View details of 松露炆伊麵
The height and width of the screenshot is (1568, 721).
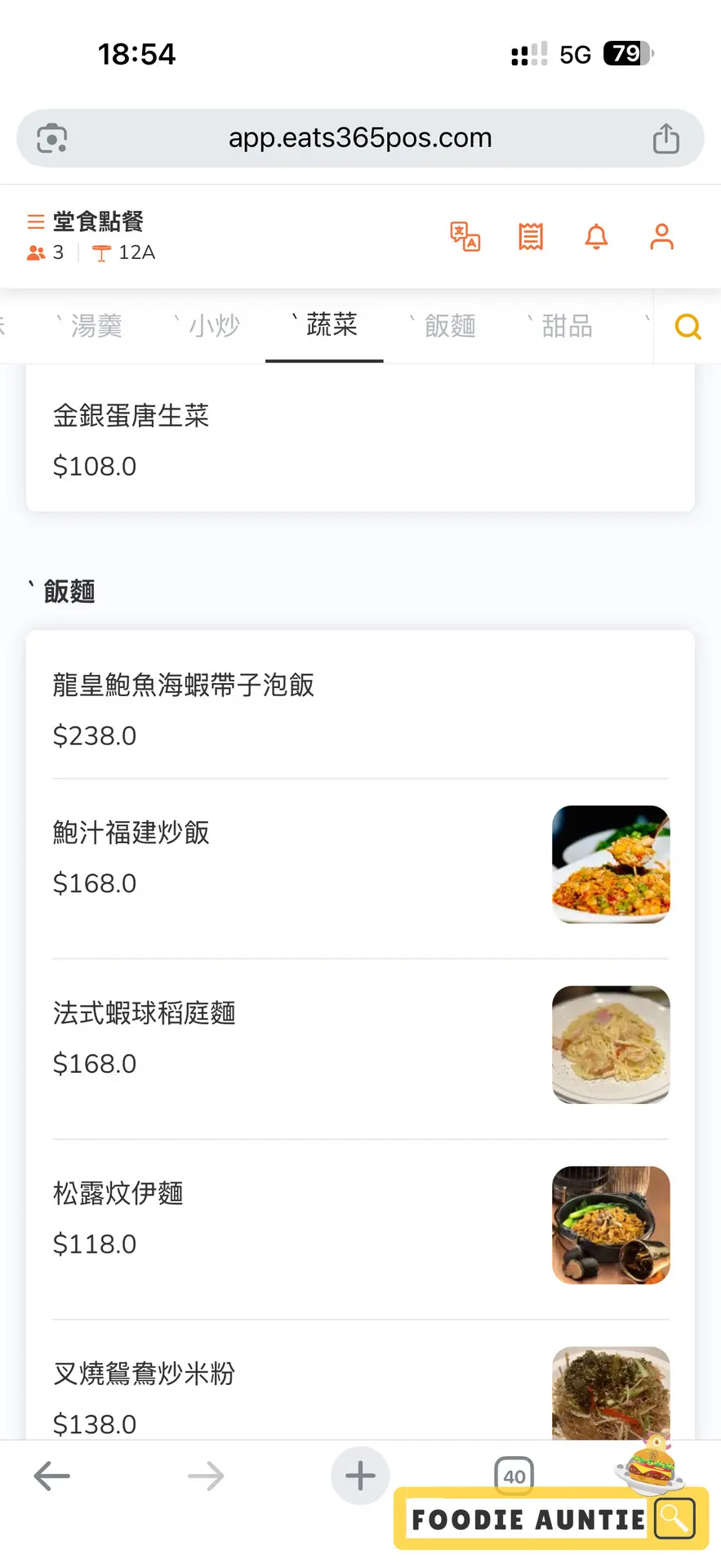pos(359,1218)
